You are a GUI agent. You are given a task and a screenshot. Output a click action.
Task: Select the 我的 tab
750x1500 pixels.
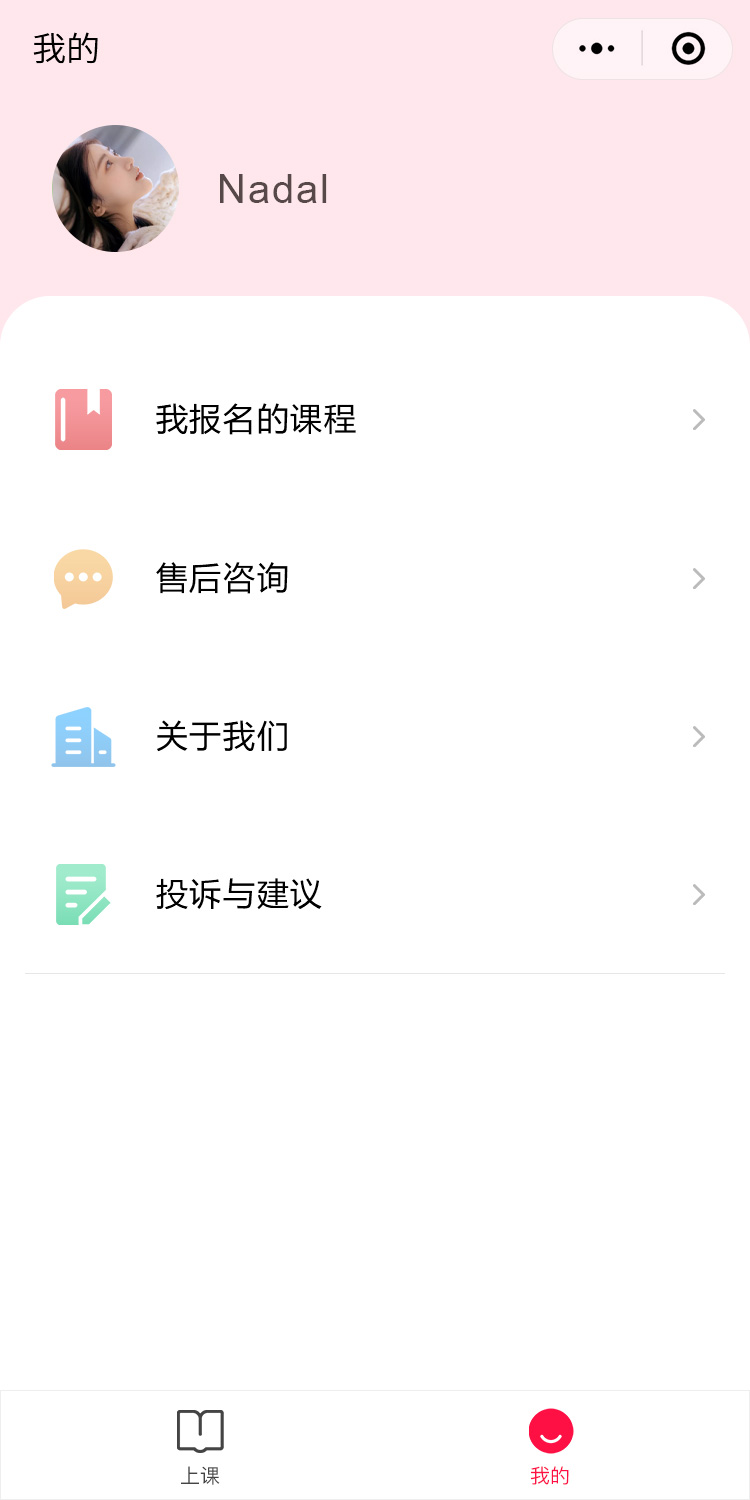(550, 1445)
